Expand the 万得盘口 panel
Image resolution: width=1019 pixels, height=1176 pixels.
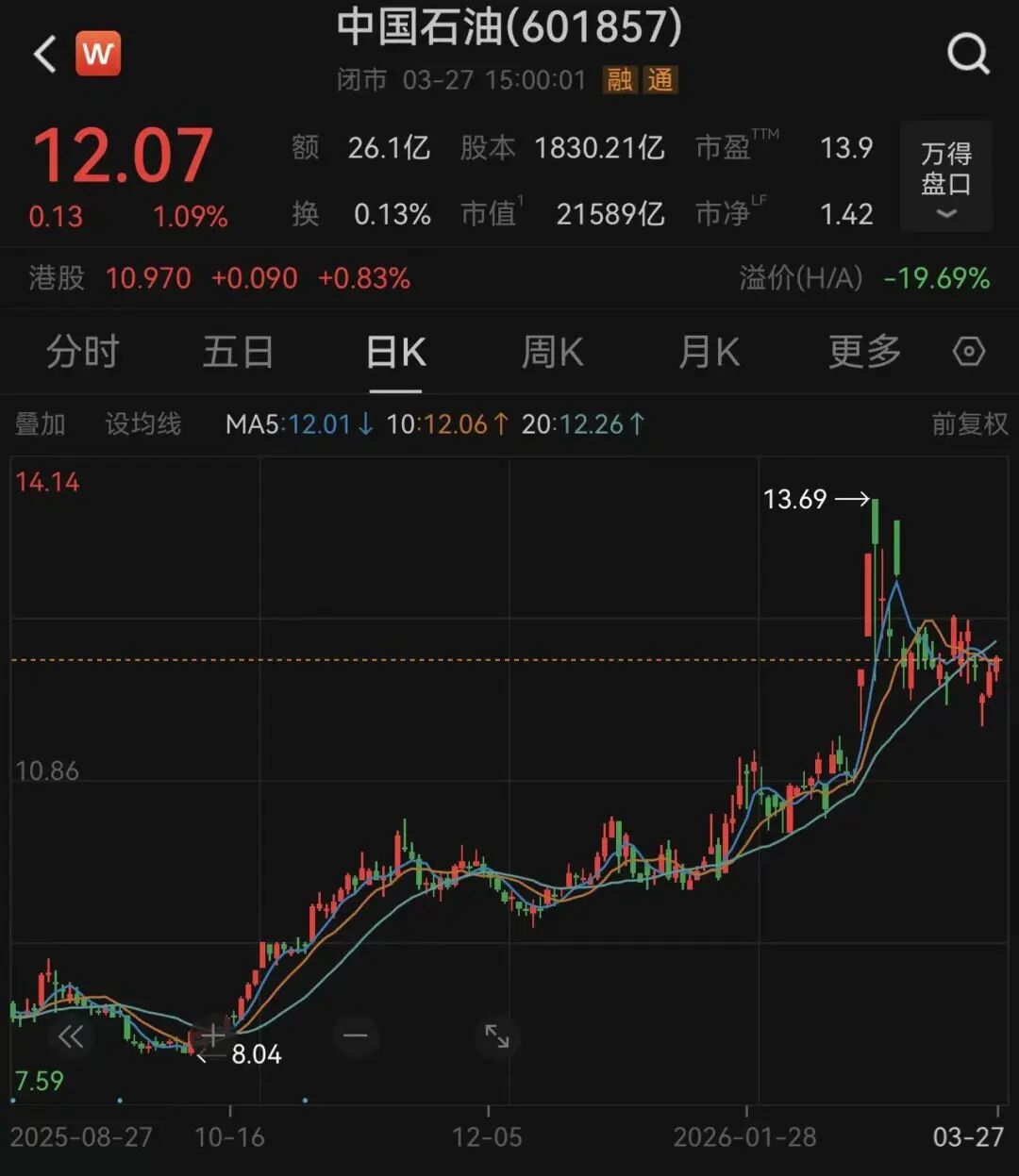coord(945,178)
